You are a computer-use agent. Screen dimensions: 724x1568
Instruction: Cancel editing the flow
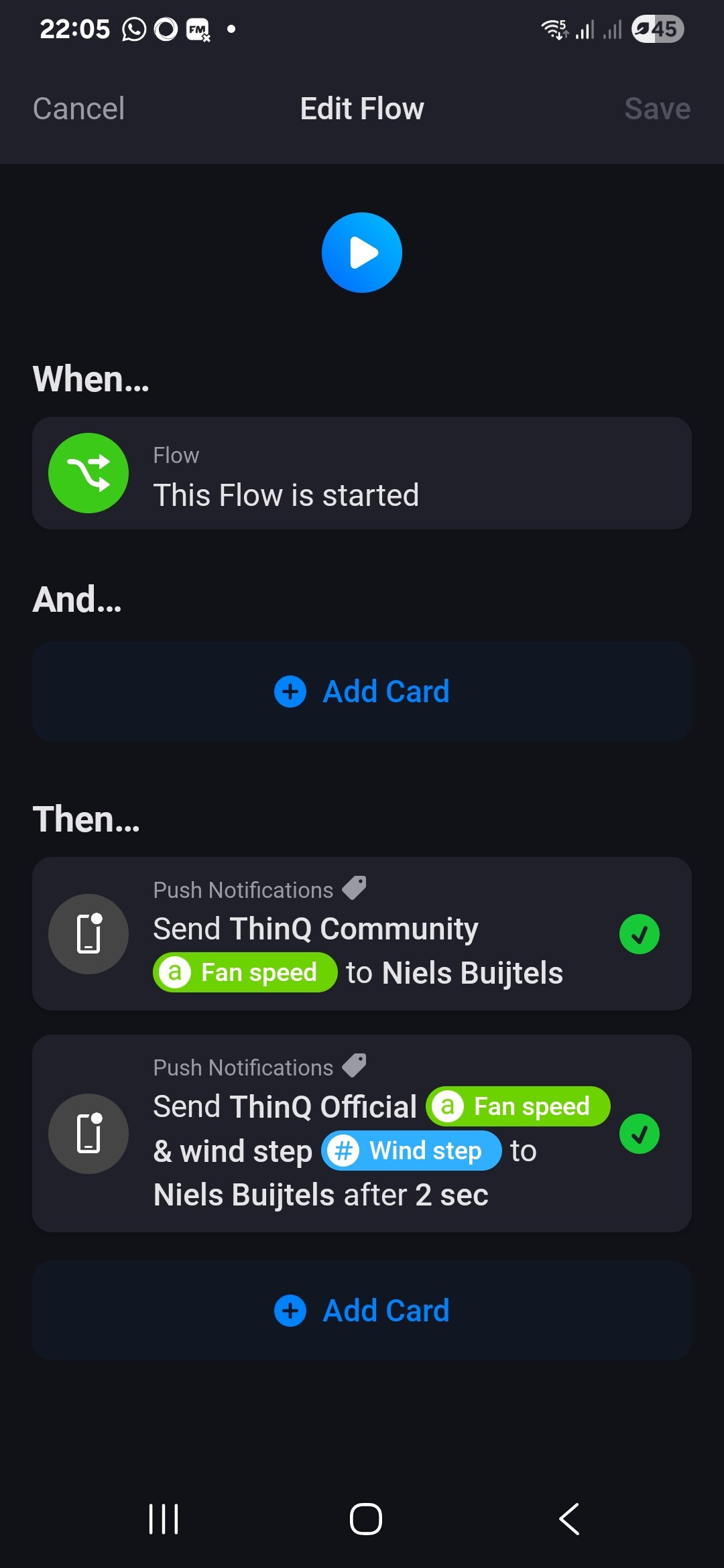[x=78, y=109]
